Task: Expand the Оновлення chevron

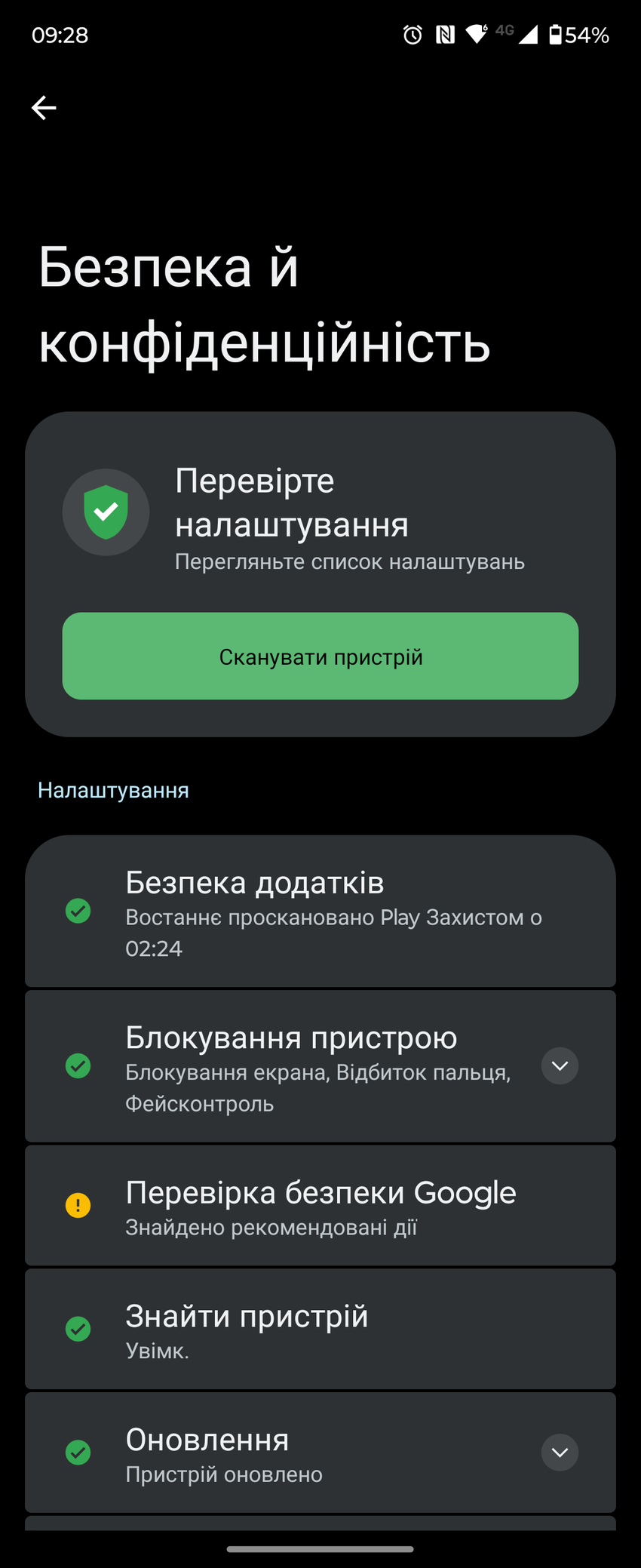Action: point(560,1453)
